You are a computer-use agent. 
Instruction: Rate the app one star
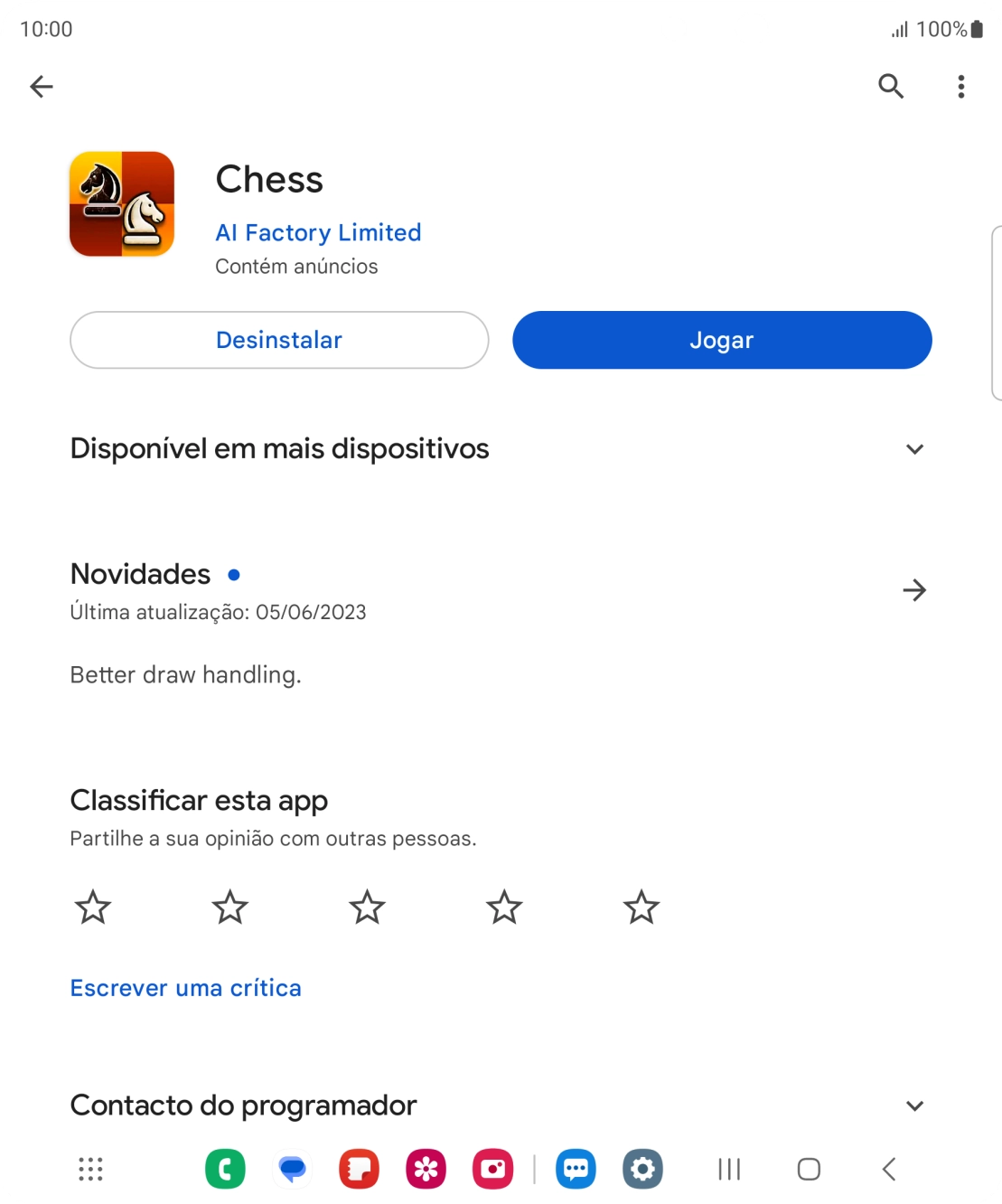point(93,907)
